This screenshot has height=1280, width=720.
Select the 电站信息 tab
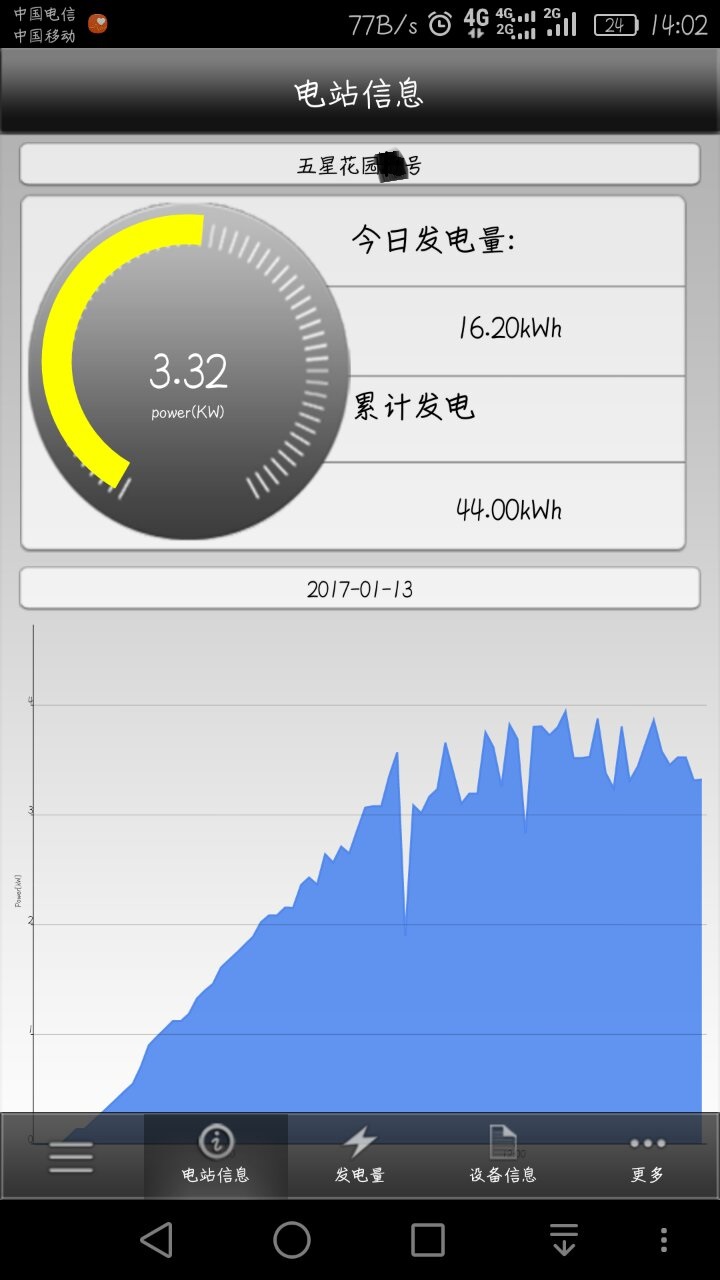216,1155
